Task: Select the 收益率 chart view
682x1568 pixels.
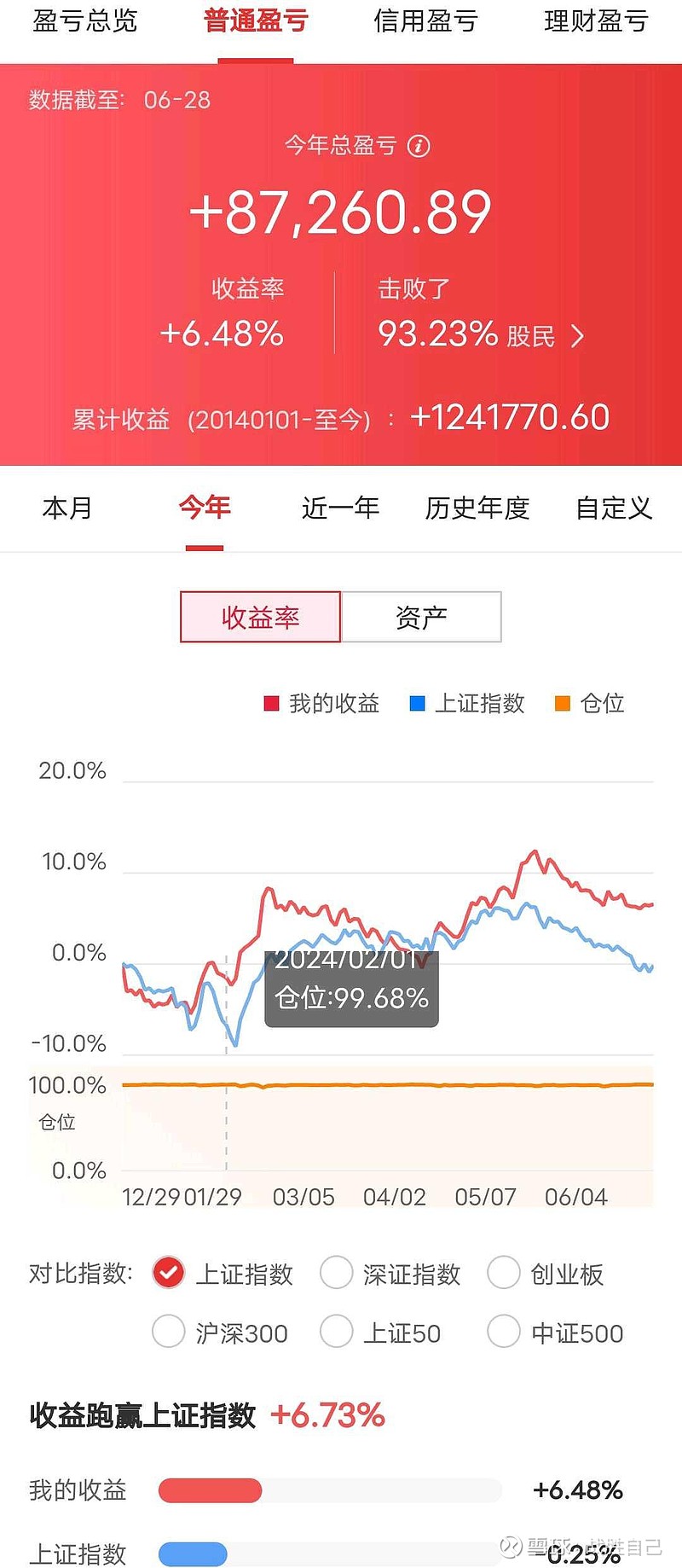Action: coord(261,617)
